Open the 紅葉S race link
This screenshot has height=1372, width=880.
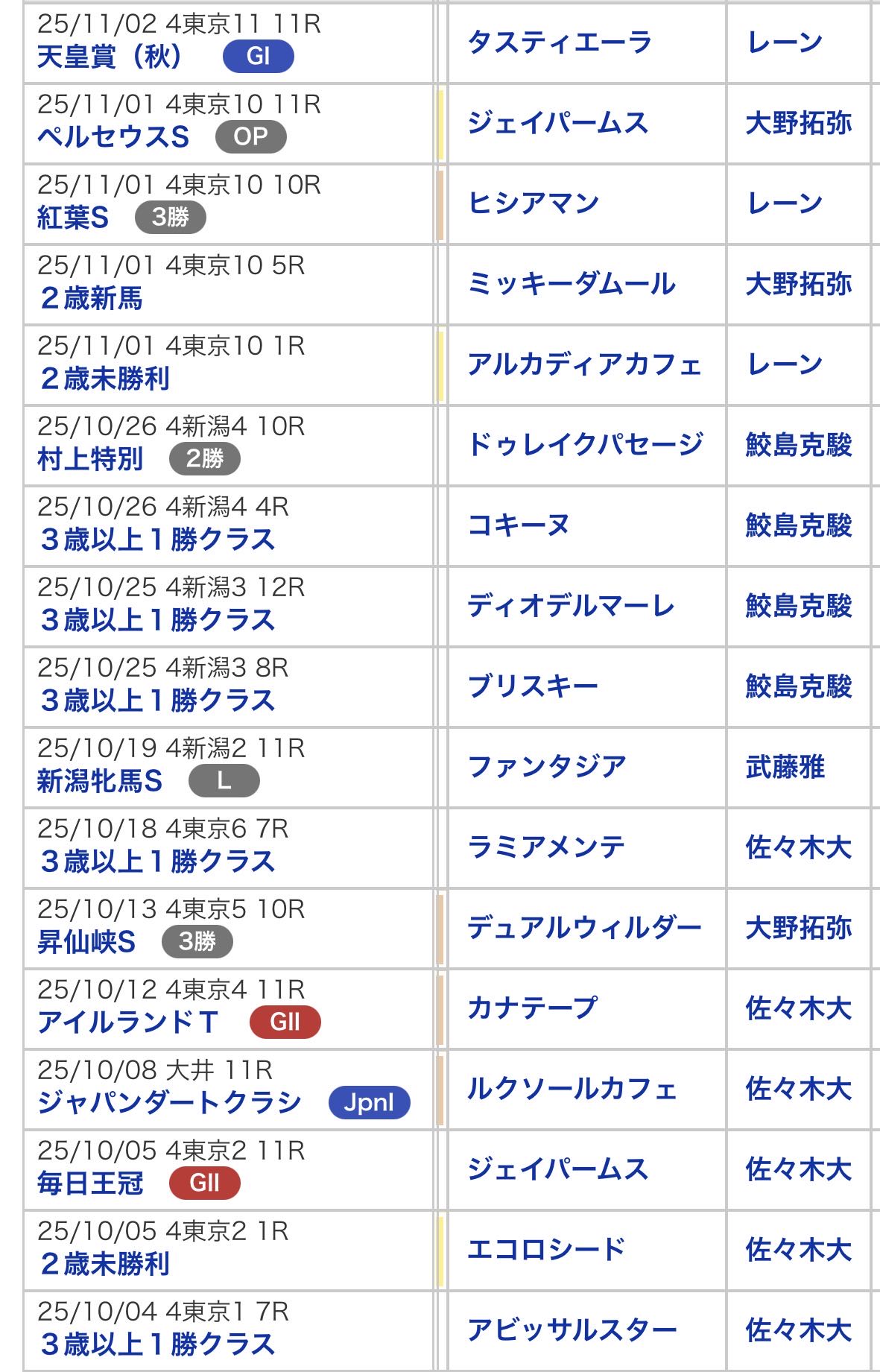73,218
